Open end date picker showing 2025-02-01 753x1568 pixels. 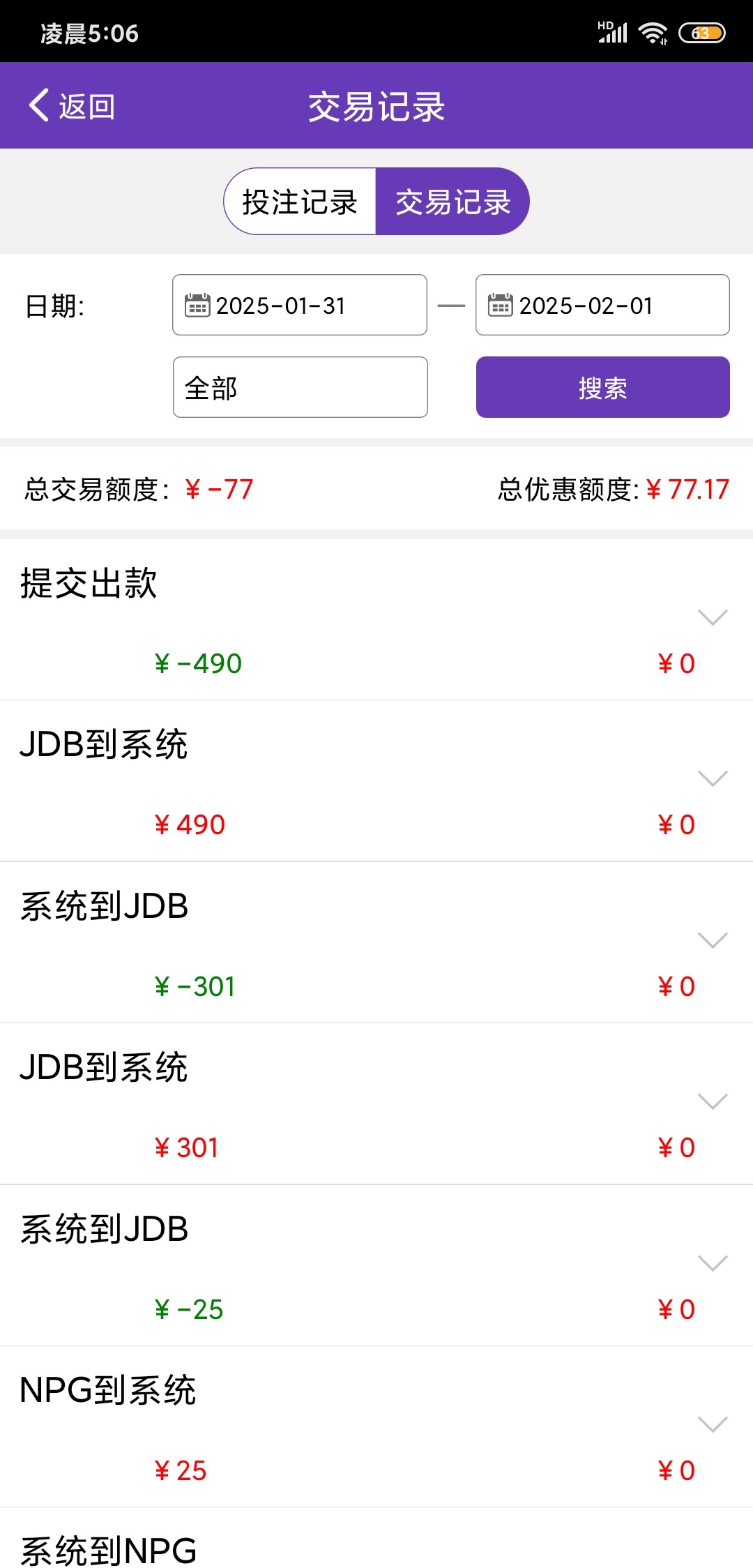click(x=602, y=305)
